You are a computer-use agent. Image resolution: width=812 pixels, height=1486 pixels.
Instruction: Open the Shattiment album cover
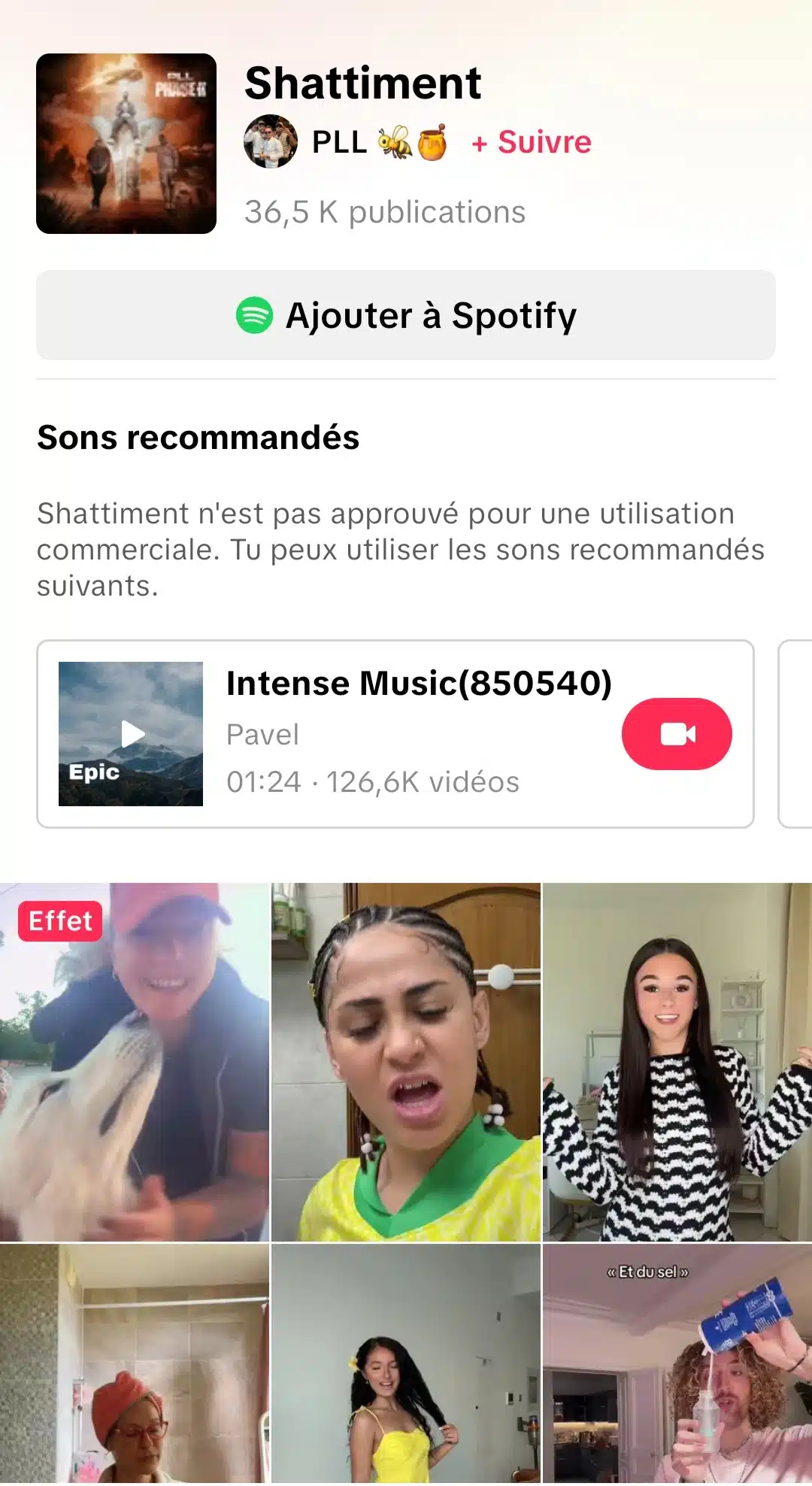pyautogui.click(x=126, y=144)
